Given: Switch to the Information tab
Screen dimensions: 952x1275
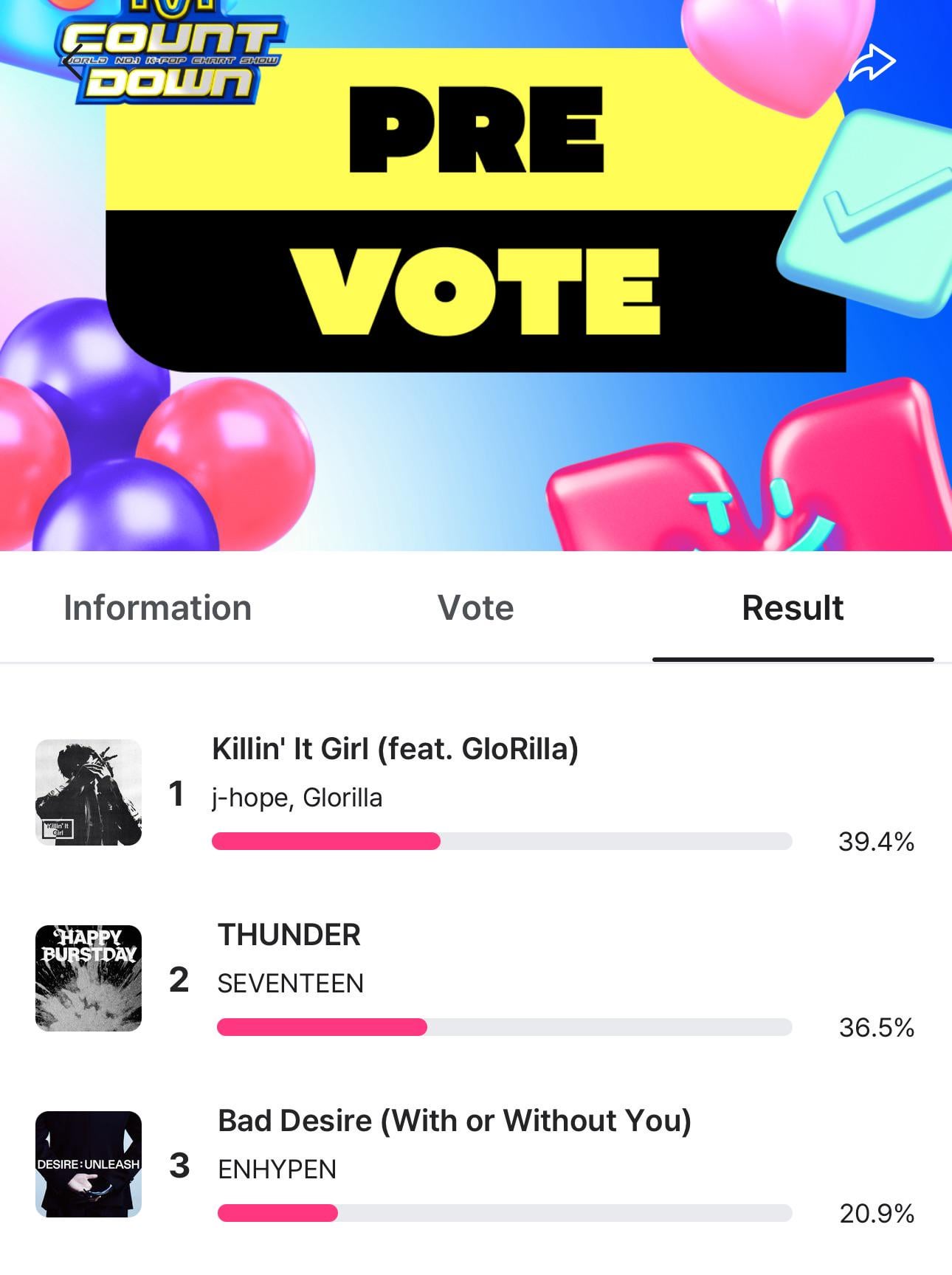Looking at the screenshot, I should 157,608.
